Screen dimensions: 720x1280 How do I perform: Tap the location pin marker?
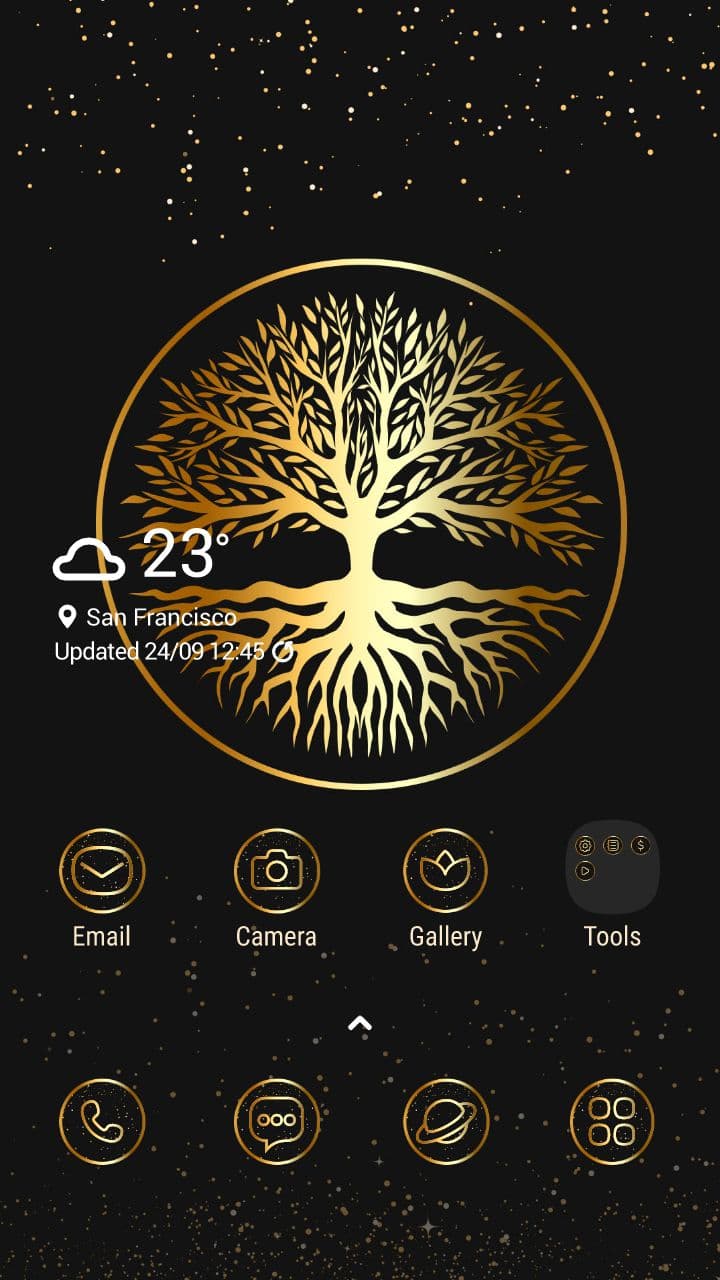67,616
